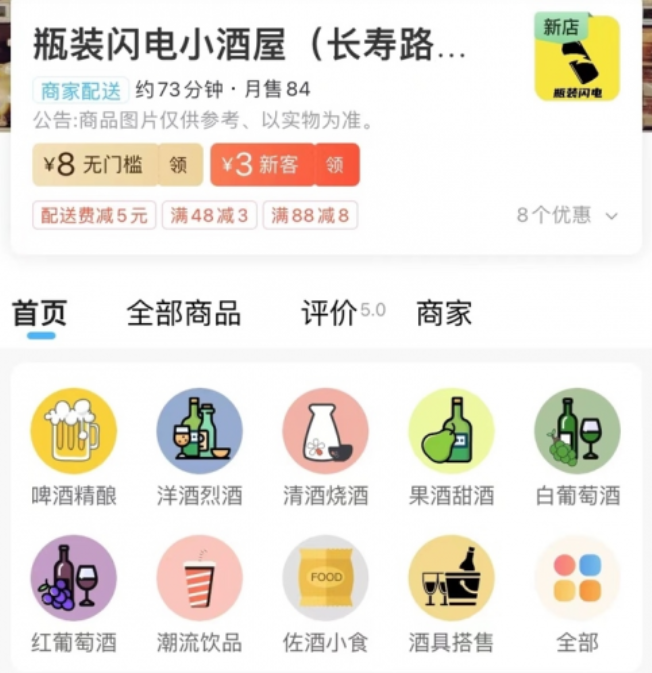Claim the ¥3 新客 coupon
The height and width of the screenshot is (673, 652).
(335, 165)
